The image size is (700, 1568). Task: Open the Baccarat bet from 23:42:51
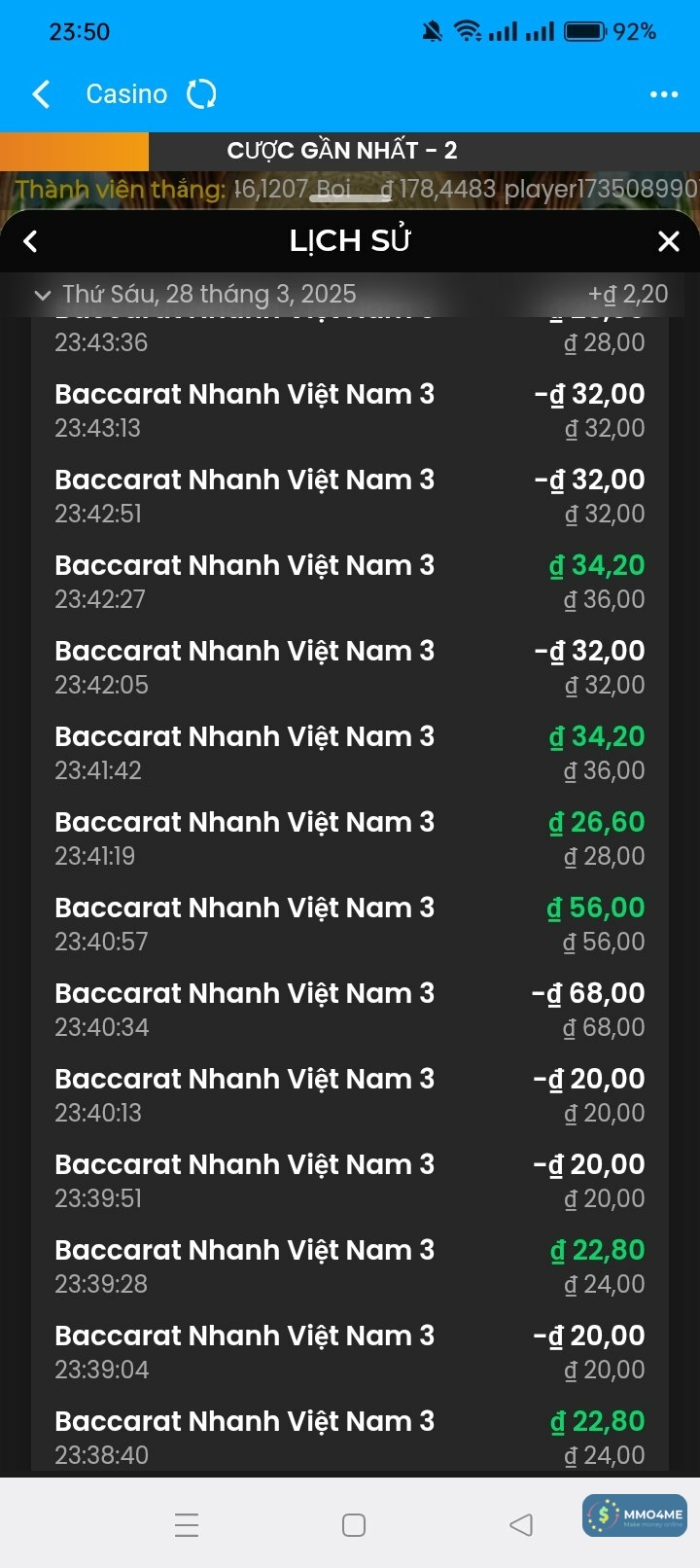pos(349,496)
